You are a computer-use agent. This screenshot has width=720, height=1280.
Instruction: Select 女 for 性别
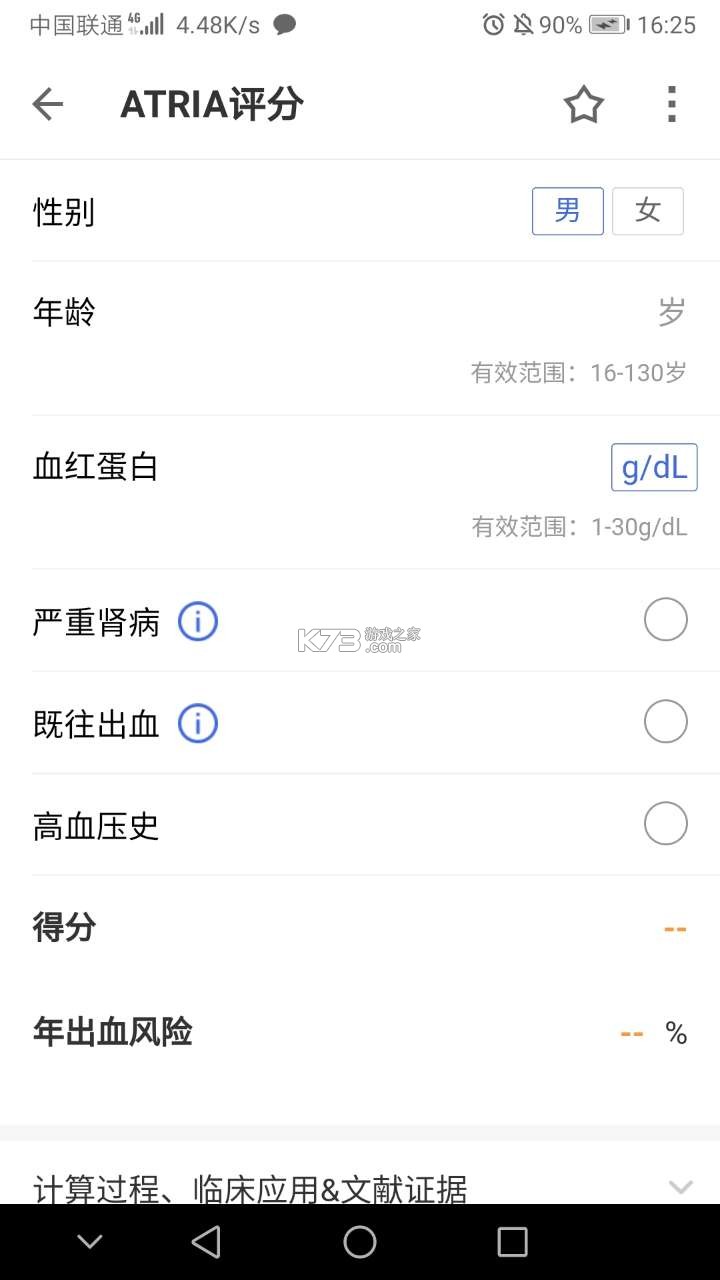(648, 211)
